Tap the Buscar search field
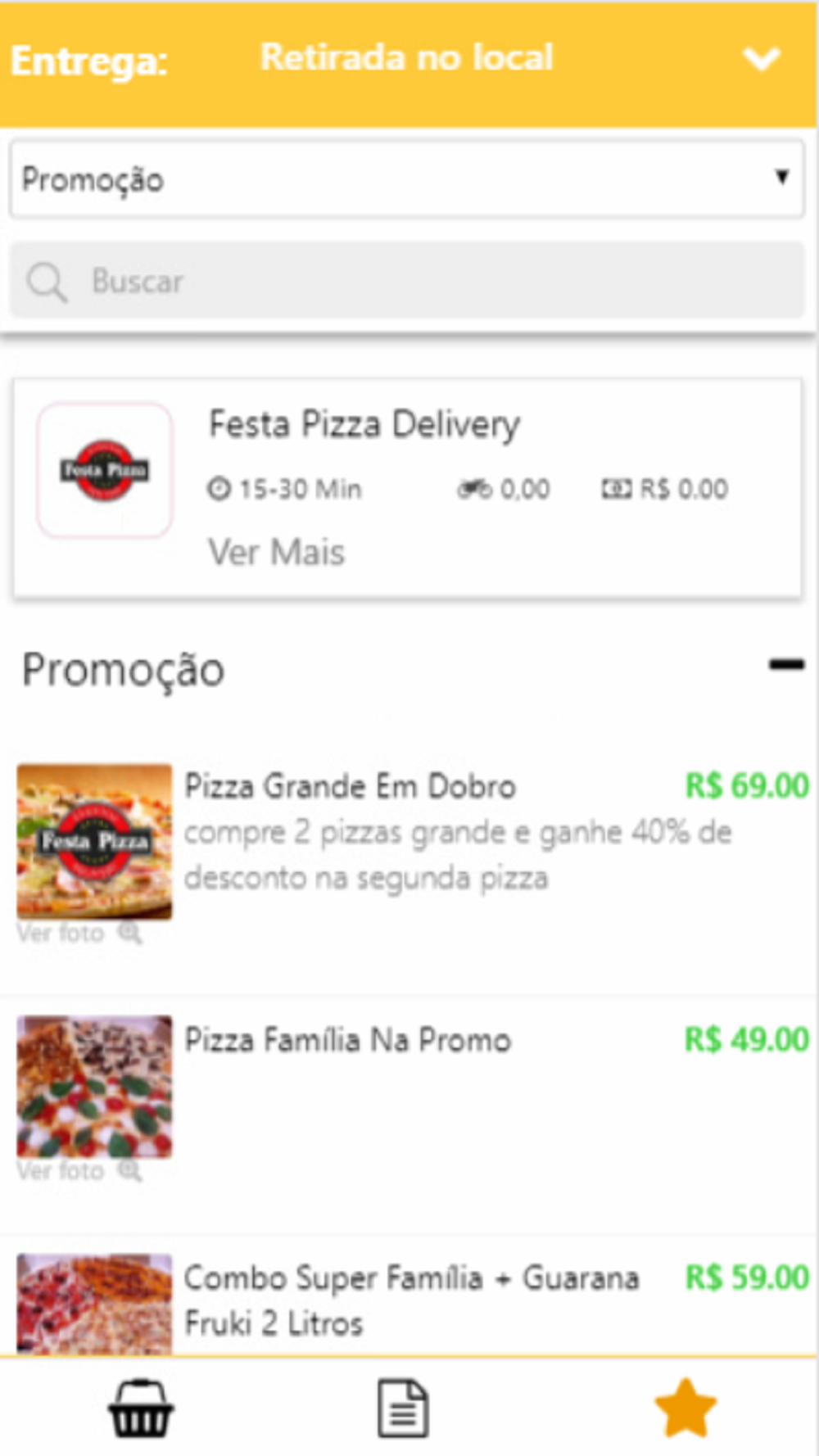 click(406, 280)
